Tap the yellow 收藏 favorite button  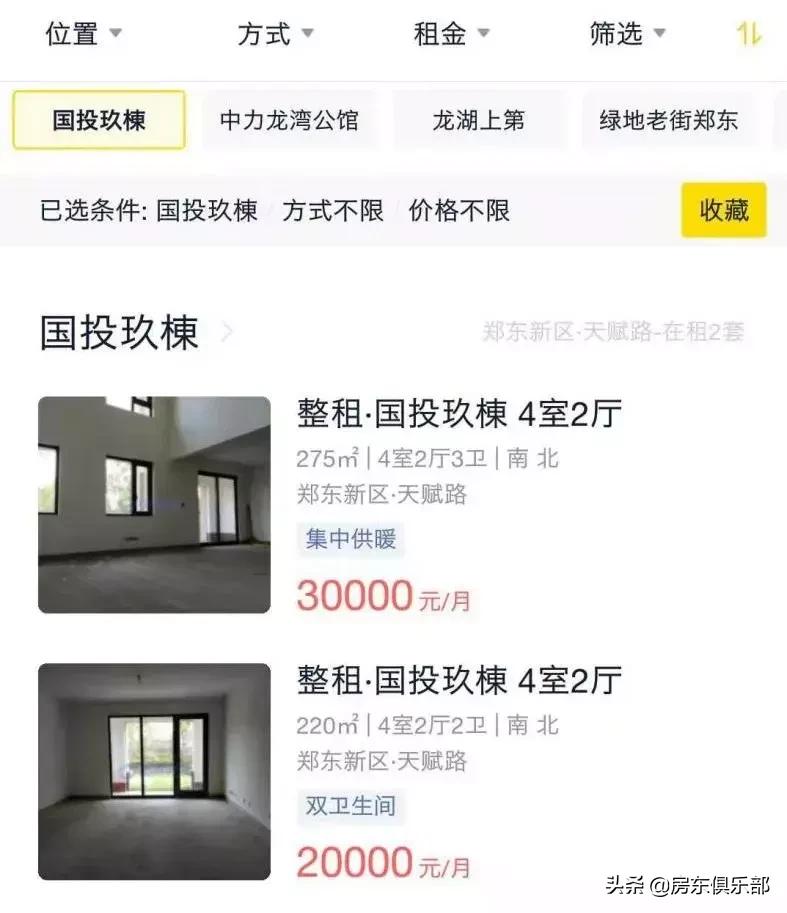(724, 211)
